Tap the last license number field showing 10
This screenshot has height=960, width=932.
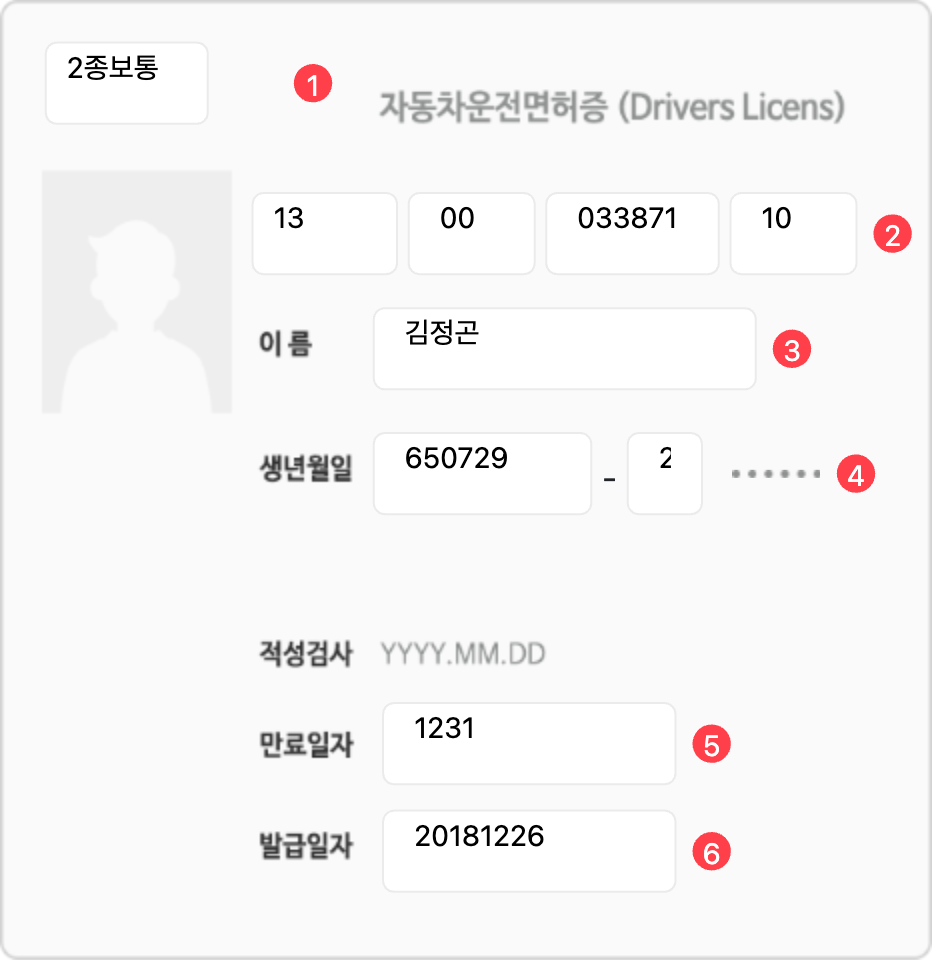click(x=792, y=233)
